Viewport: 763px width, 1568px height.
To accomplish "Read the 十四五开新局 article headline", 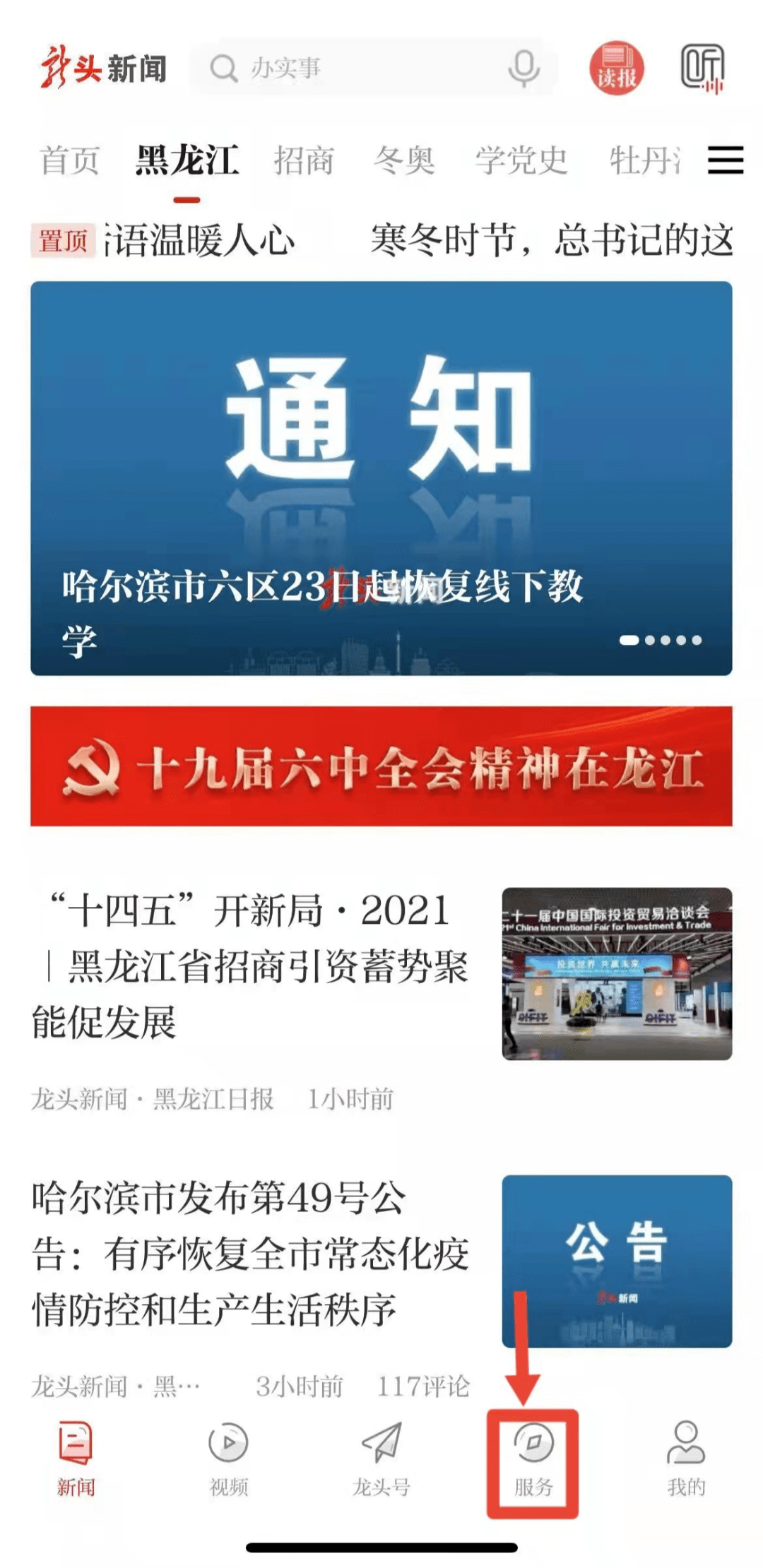I will coord(251,954).
